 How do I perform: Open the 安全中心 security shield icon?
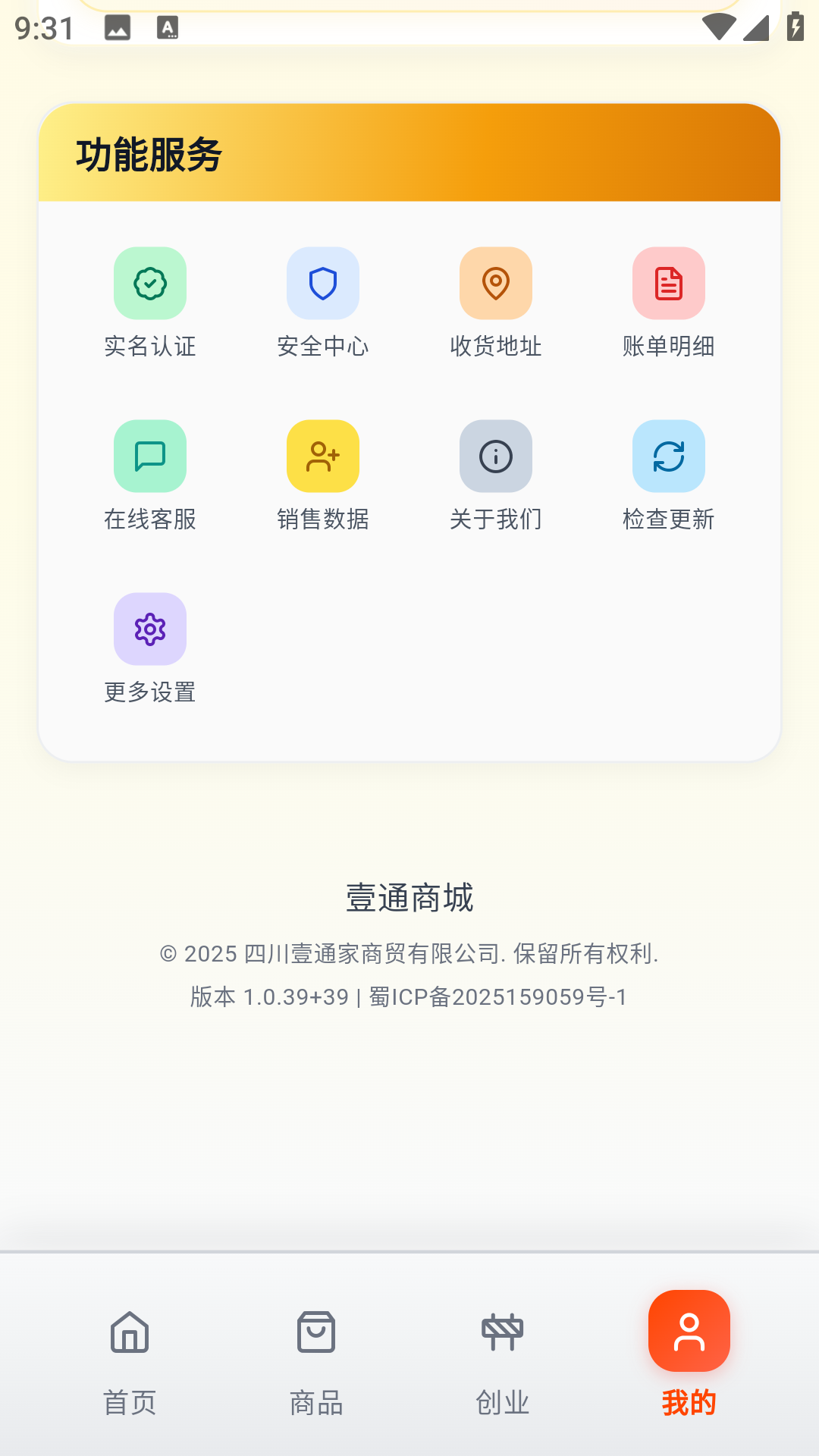pos(322,283)
